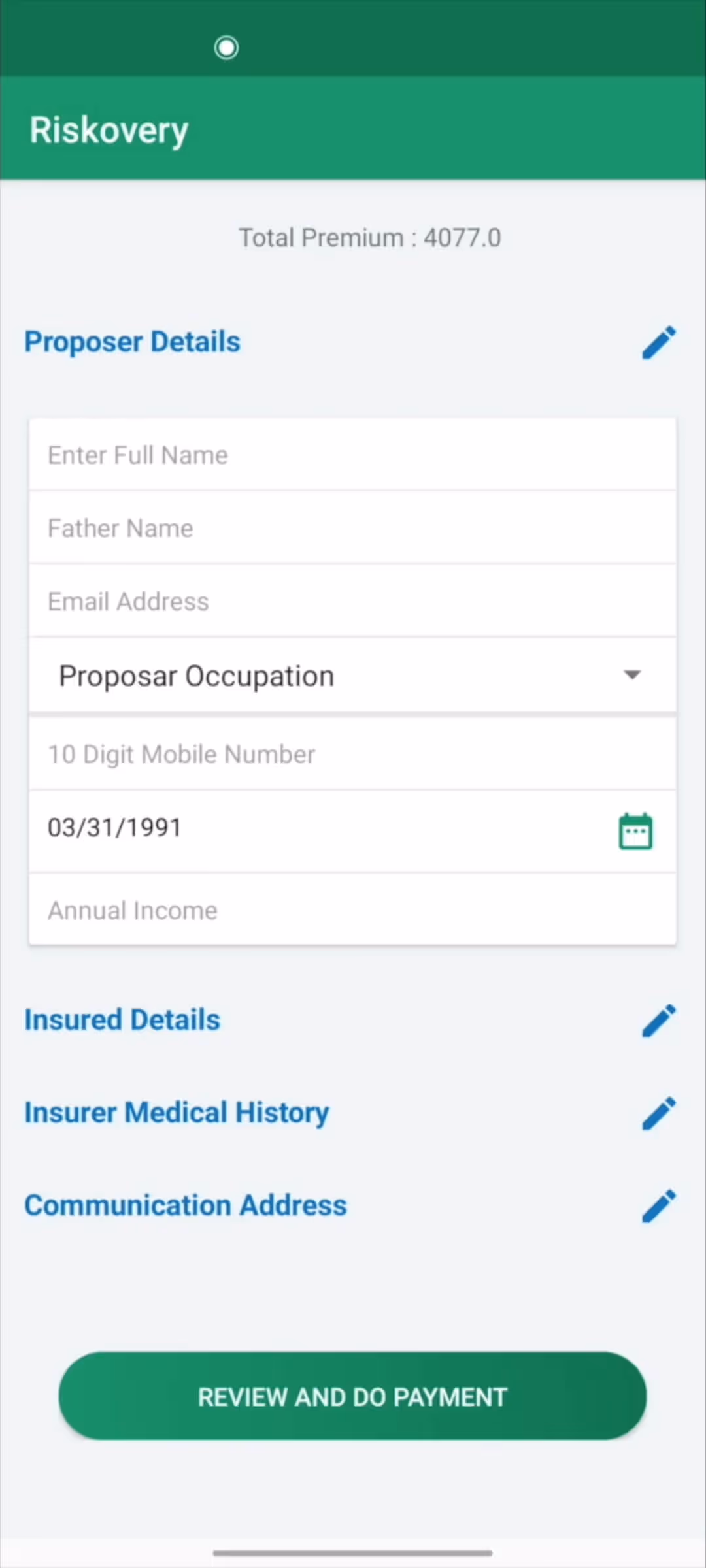
Task: Open the Proposar Occupation dropdown
Action: [x=352, y=676]
